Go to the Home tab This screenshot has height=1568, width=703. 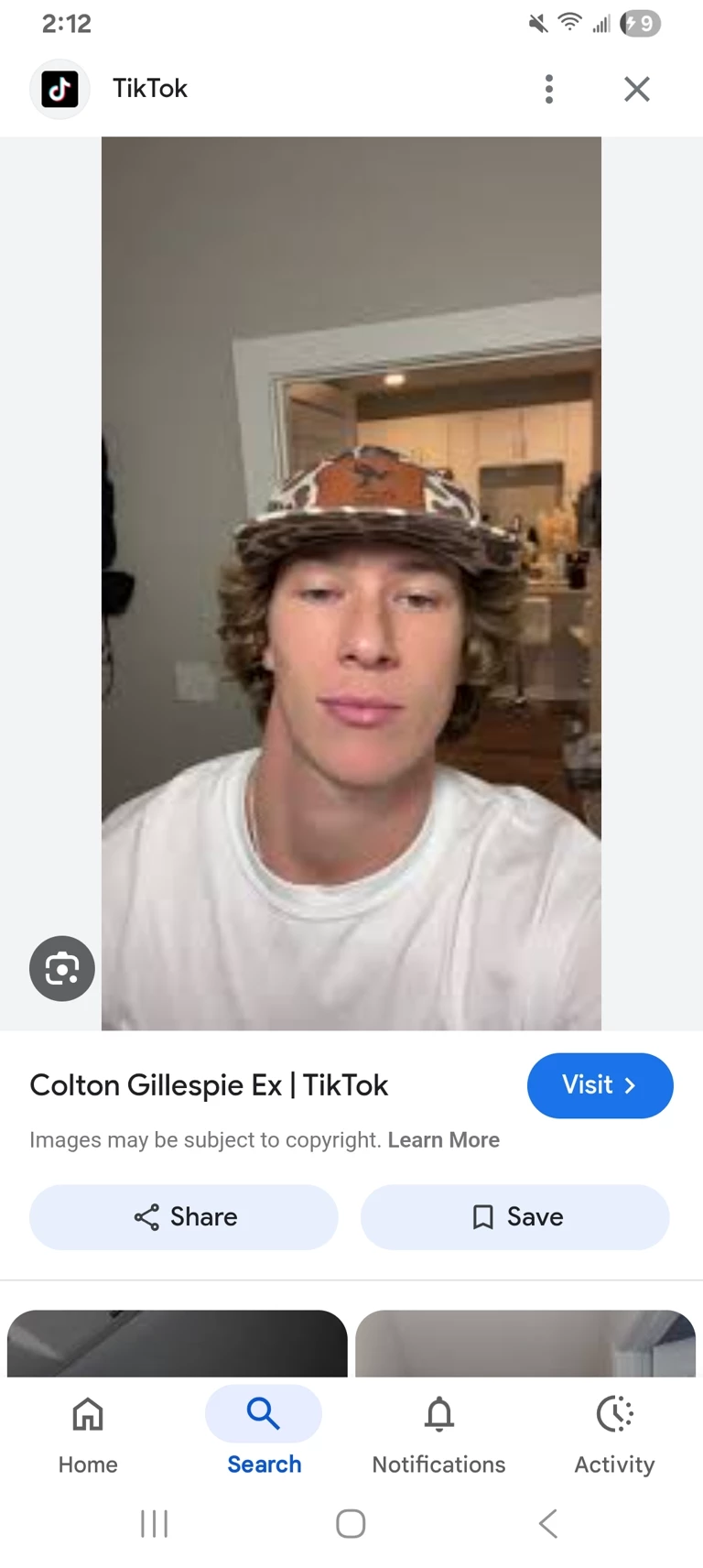[88, 1431]
